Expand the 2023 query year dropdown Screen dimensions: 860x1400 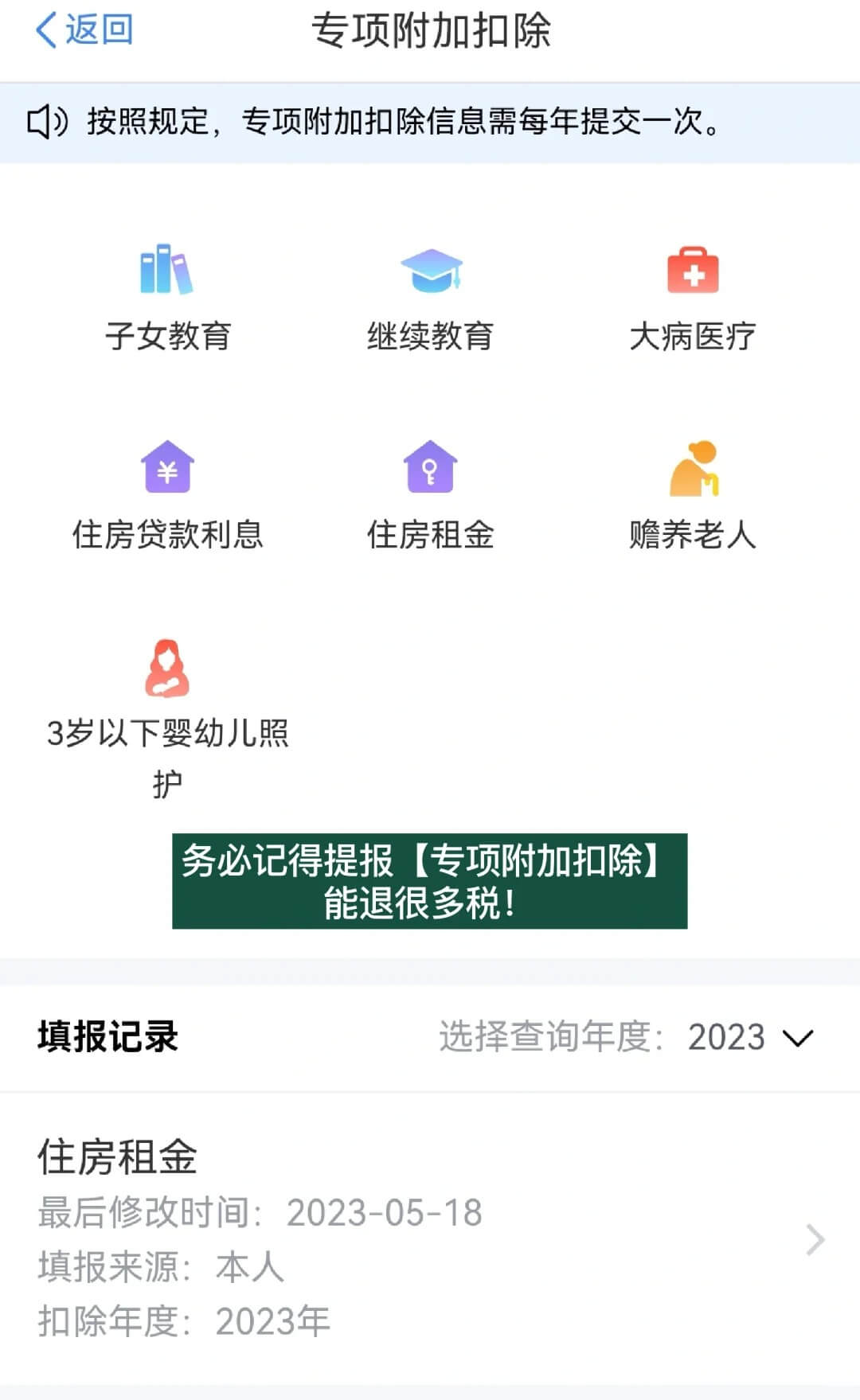pyautogui.click(x=750, y=1037)
